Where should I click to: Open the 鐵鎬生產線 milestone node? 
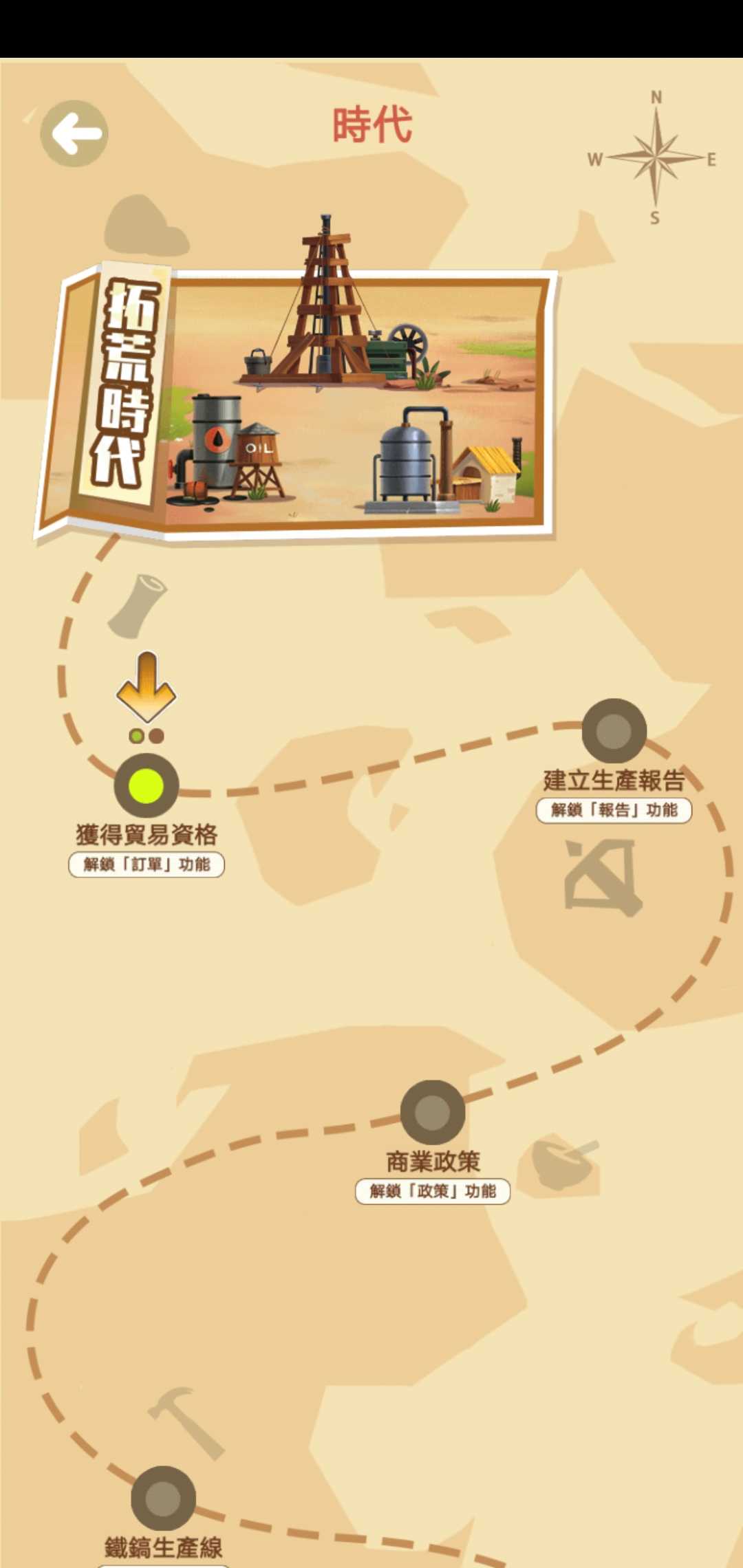163,1498
